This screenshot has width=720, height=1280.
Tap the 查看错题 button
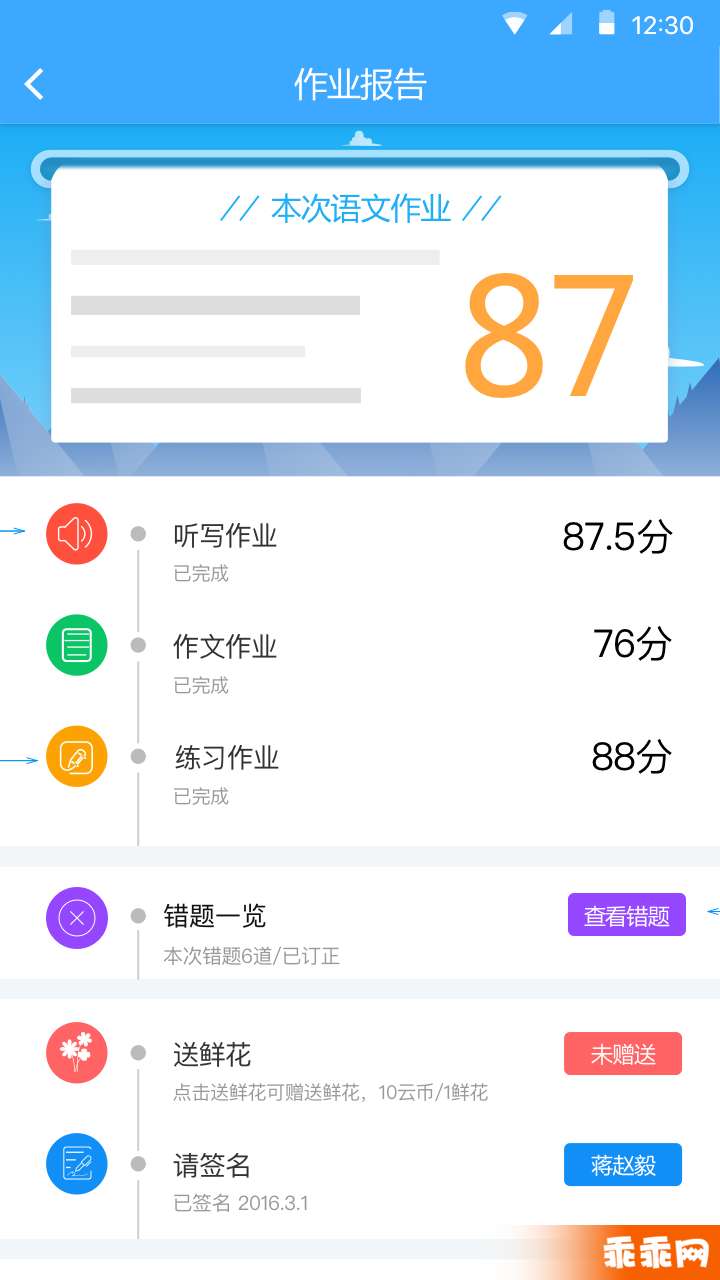pos(626,915)
